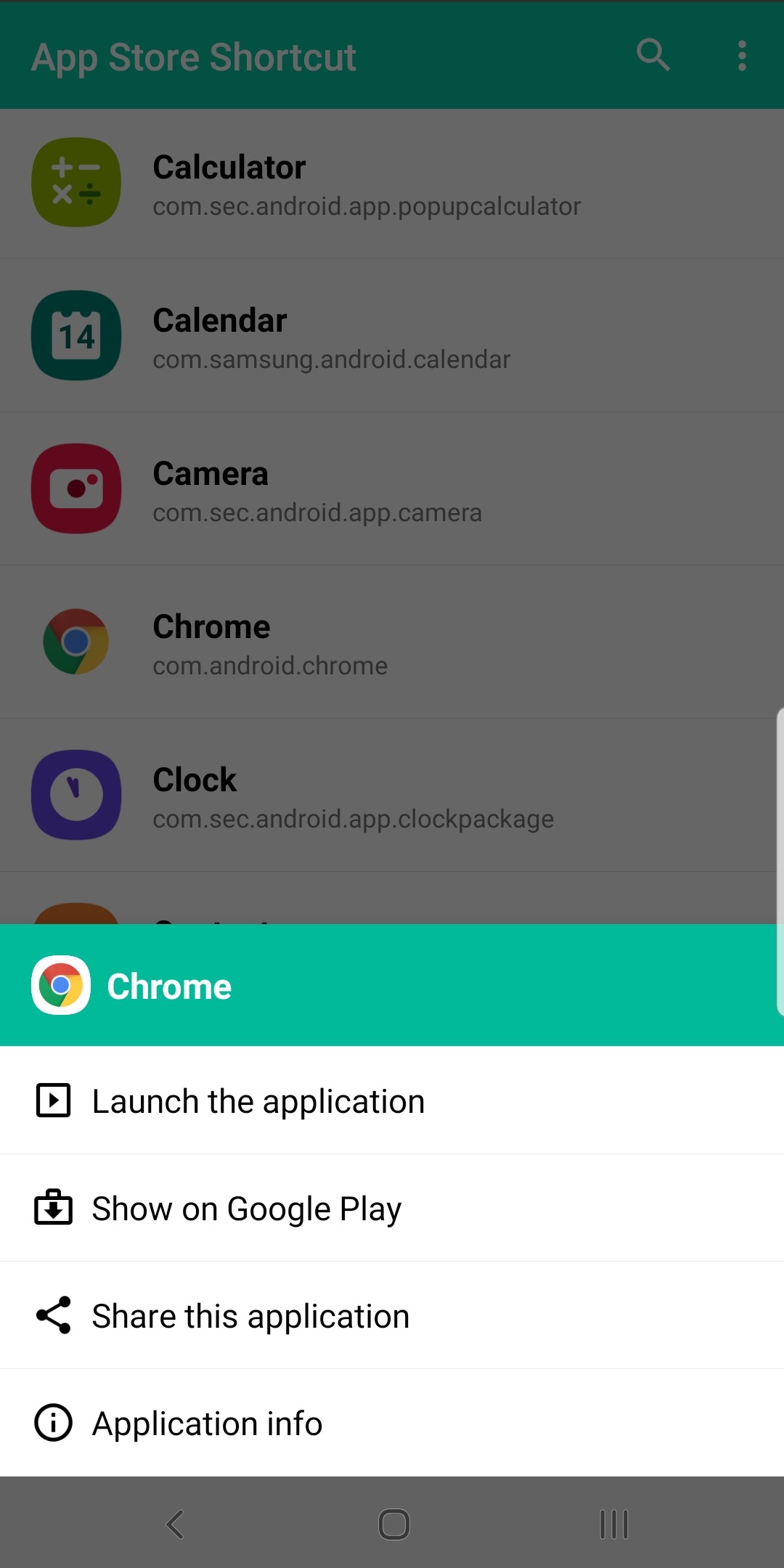Share this application

pos(250,1315)
